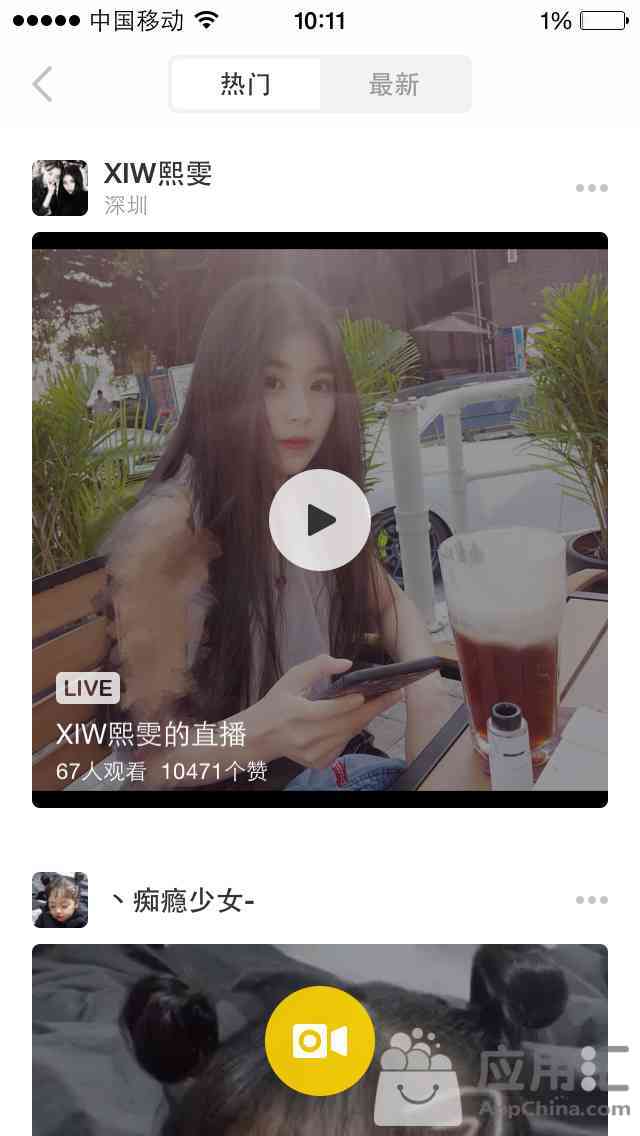640x1136 pixels.
Task: Go back using the top-left arrow
Action: click(x=42, y=85)
